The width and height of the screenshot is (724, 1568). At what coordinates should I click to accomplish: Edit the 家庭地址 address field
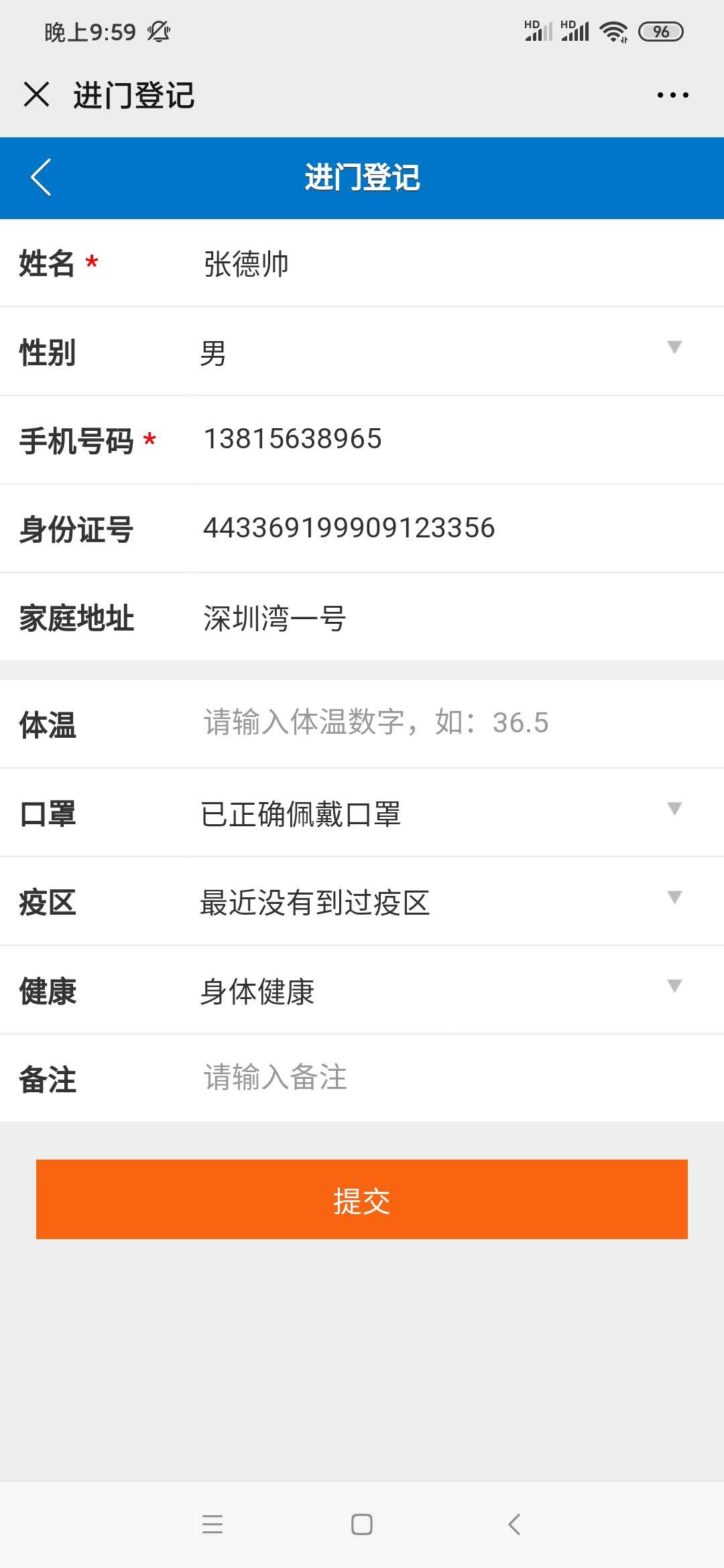click(x=456, y=617)
